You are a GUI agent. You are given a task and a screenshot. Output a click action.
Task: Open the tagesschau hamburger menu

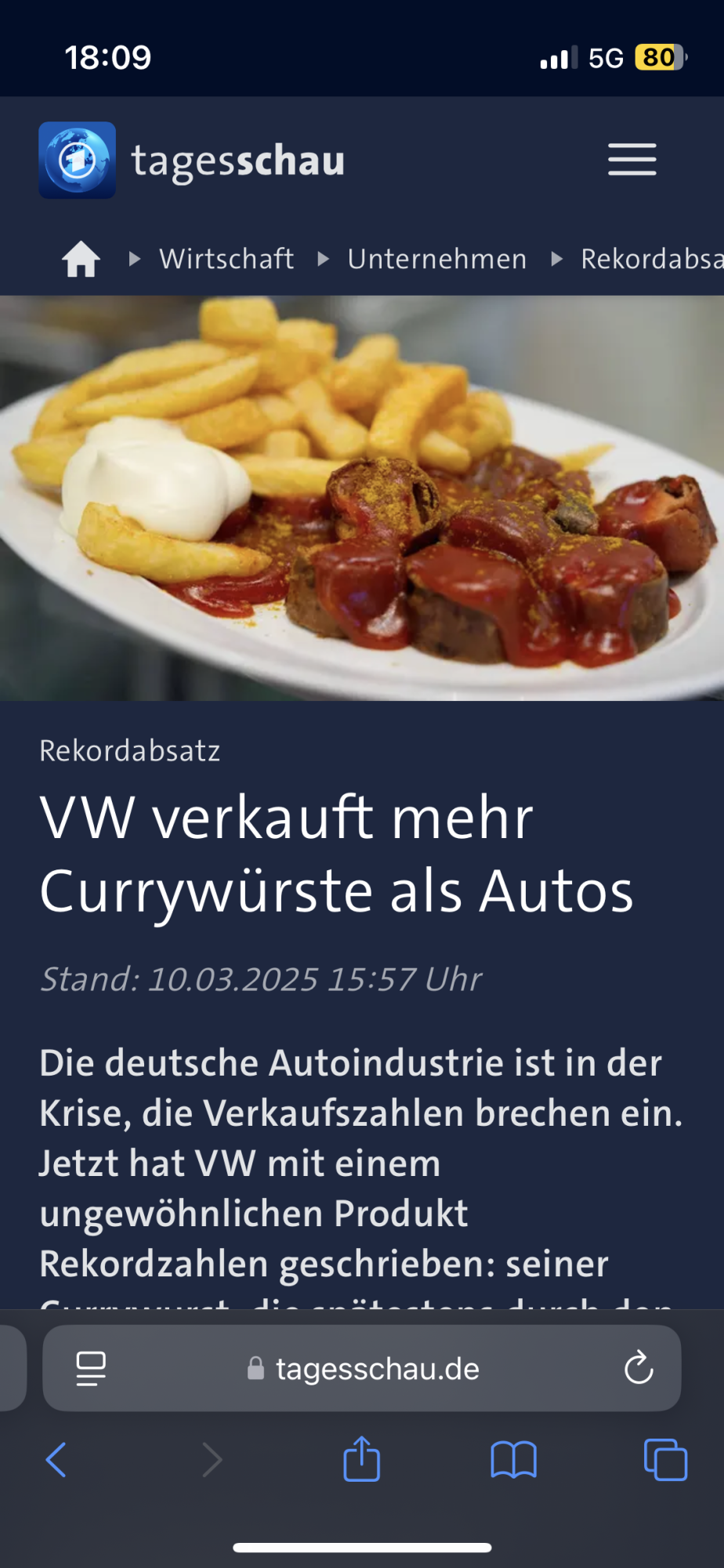tap(632, 160)
